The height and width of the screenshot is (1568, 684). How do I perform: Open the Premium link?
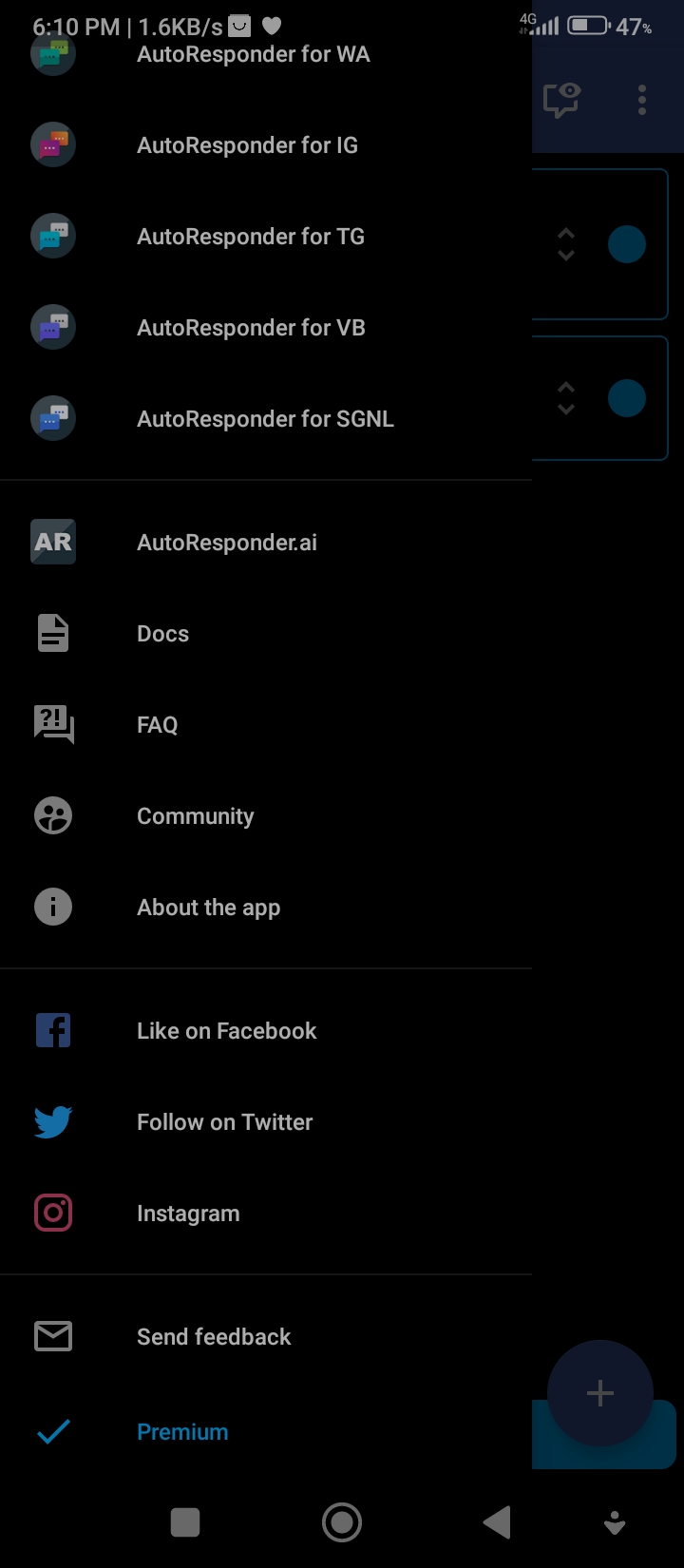(182, 1431)
